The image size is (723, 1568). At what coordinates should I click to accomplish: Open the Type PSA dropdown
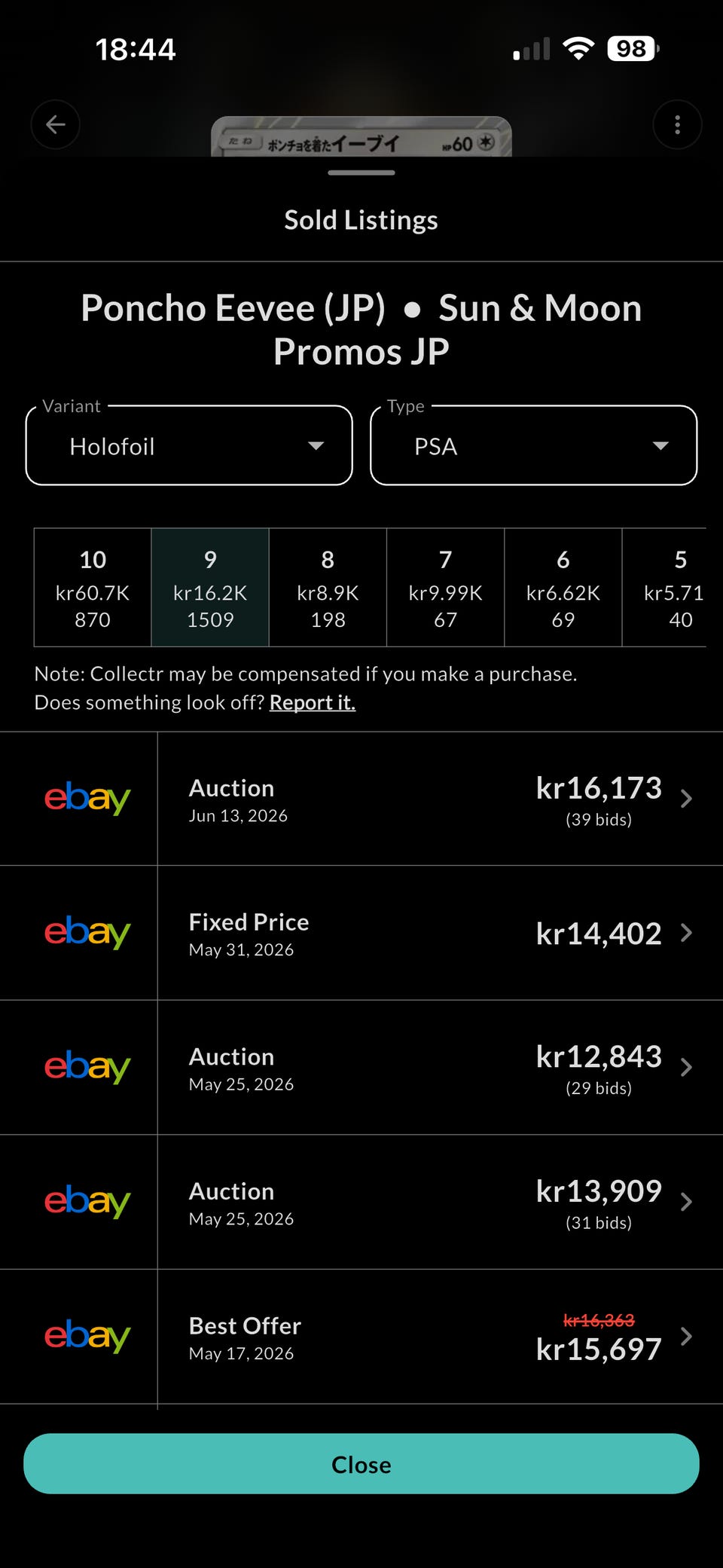534,445
